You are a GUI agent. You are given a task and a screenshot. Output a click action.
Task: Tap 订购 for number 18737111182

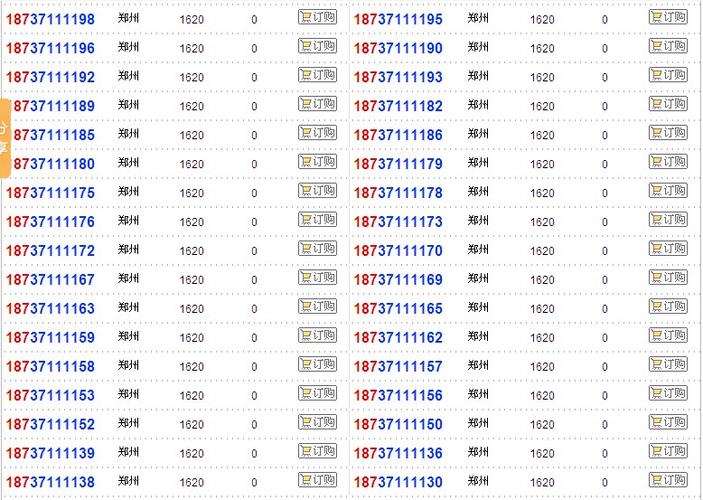coord(668,104)
